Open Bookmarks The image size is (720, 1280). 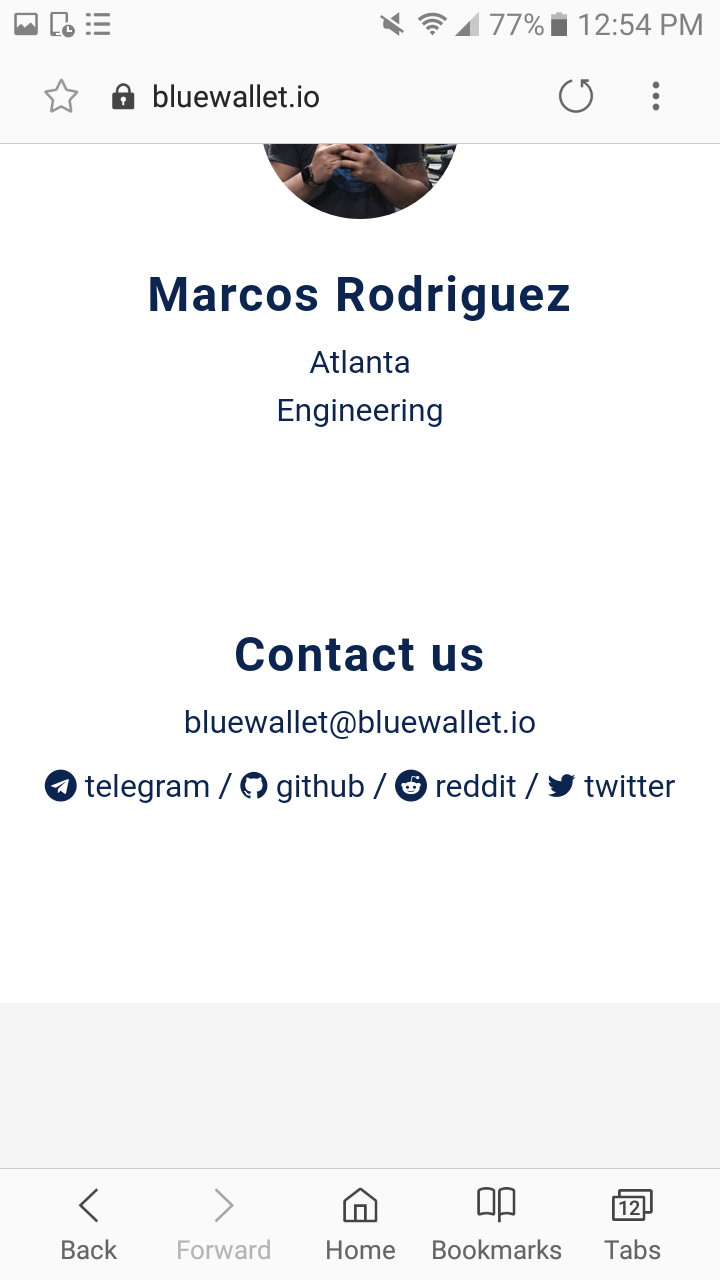(x=496, y=1224)
